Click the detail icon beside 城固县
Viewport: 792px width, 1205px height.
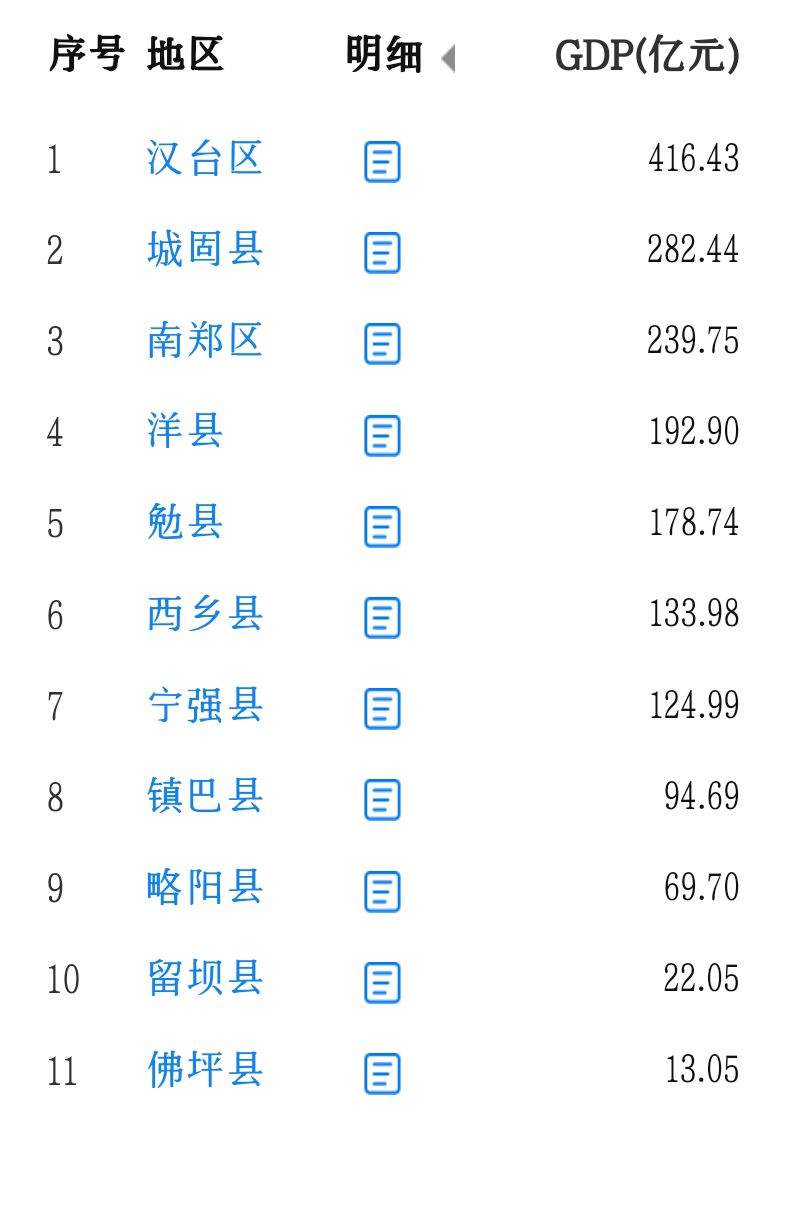[x=382, y=252]
